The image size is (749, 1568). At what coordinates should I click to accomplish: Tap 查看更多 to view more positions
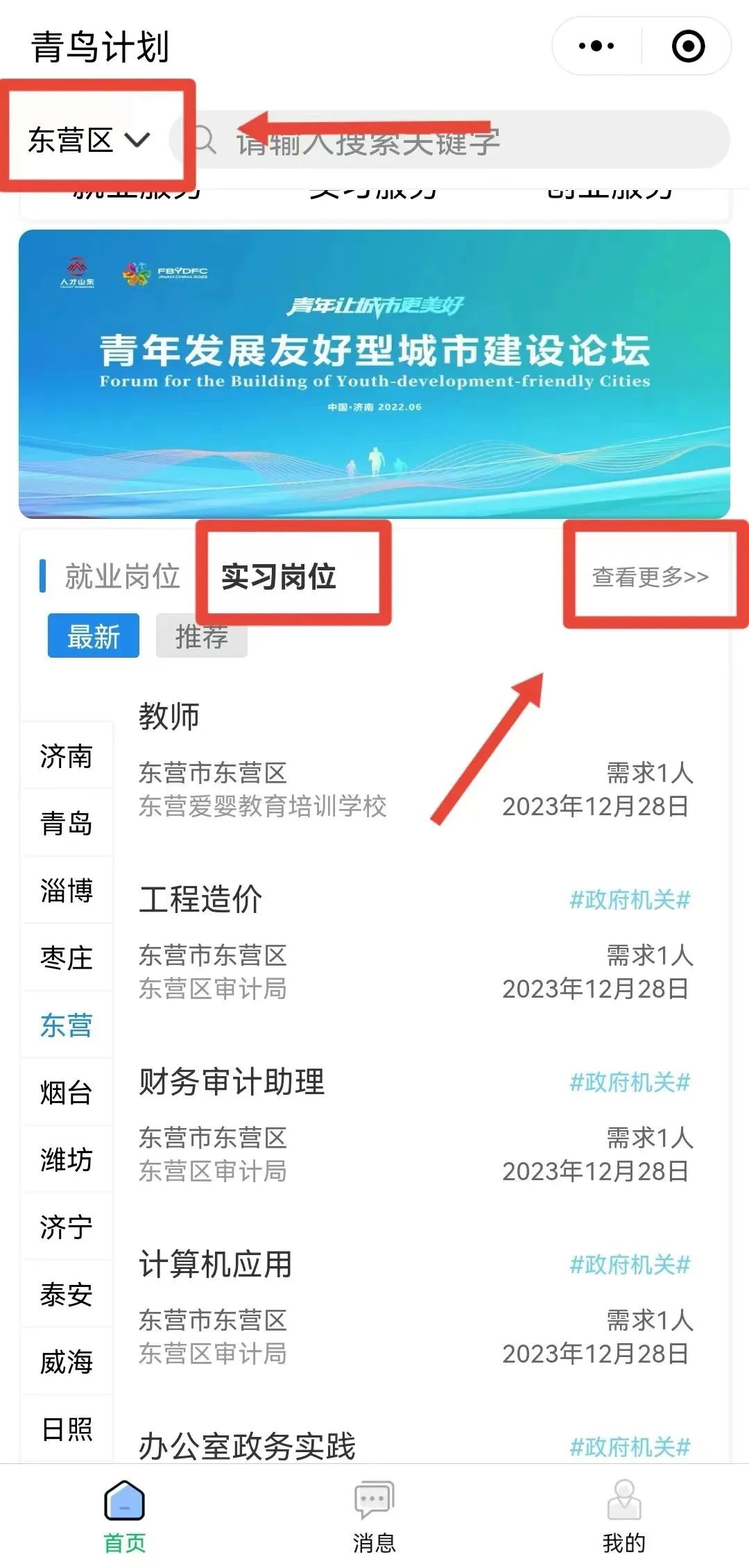click(x=650, y=577)
